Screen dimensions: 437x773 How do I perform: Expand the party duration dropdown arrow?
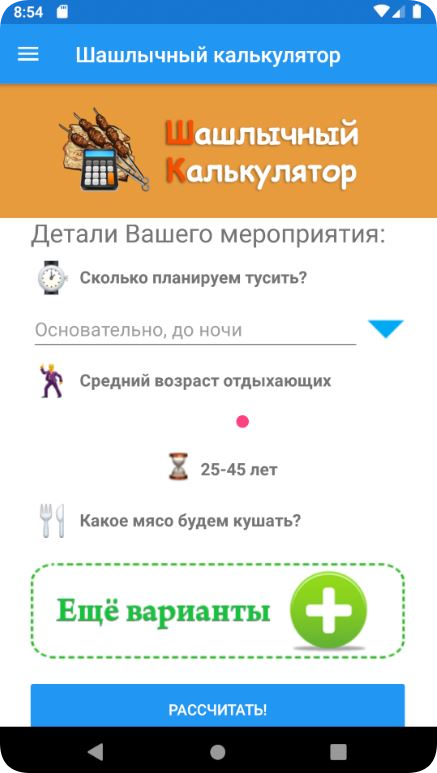pos(386,329)
